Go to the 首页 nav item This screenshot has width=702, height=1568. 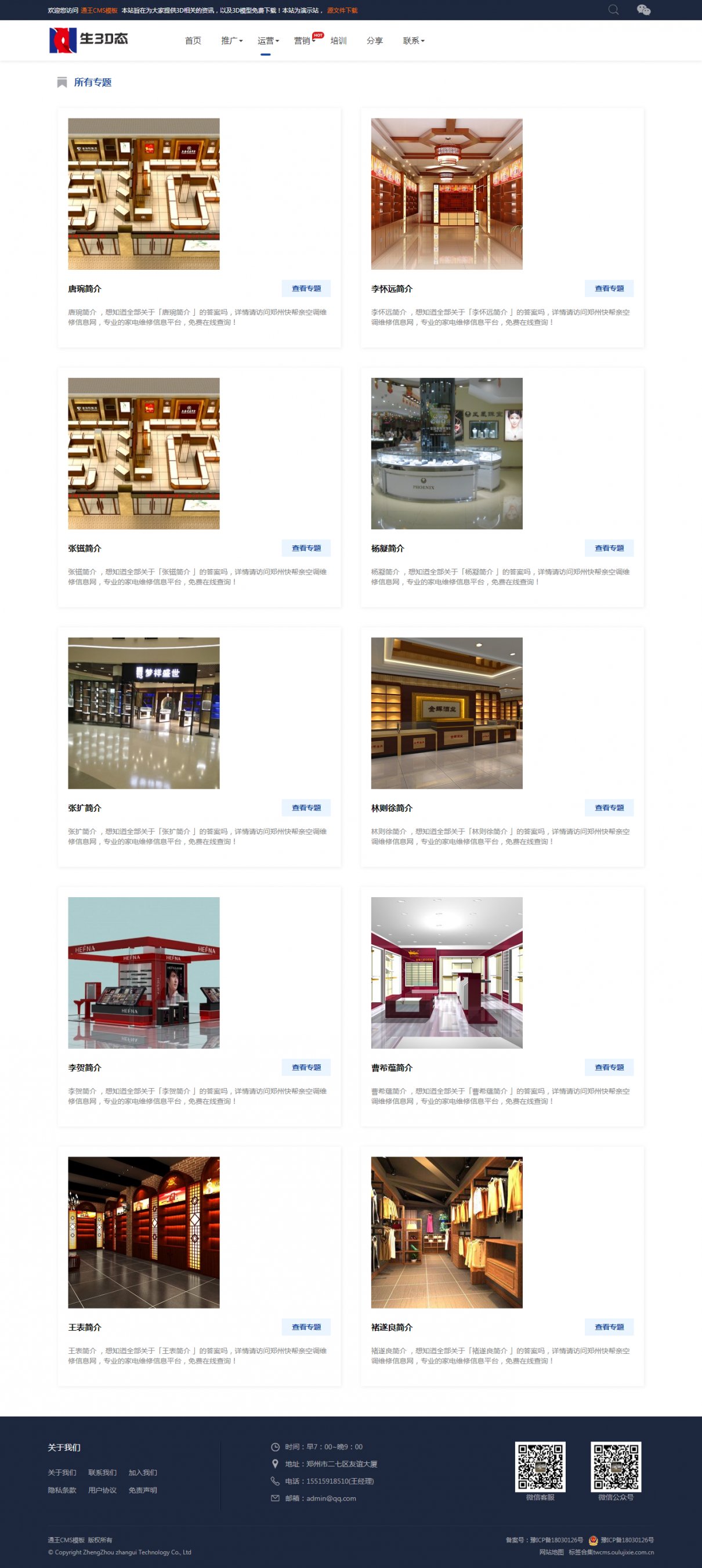coord(193,41)
